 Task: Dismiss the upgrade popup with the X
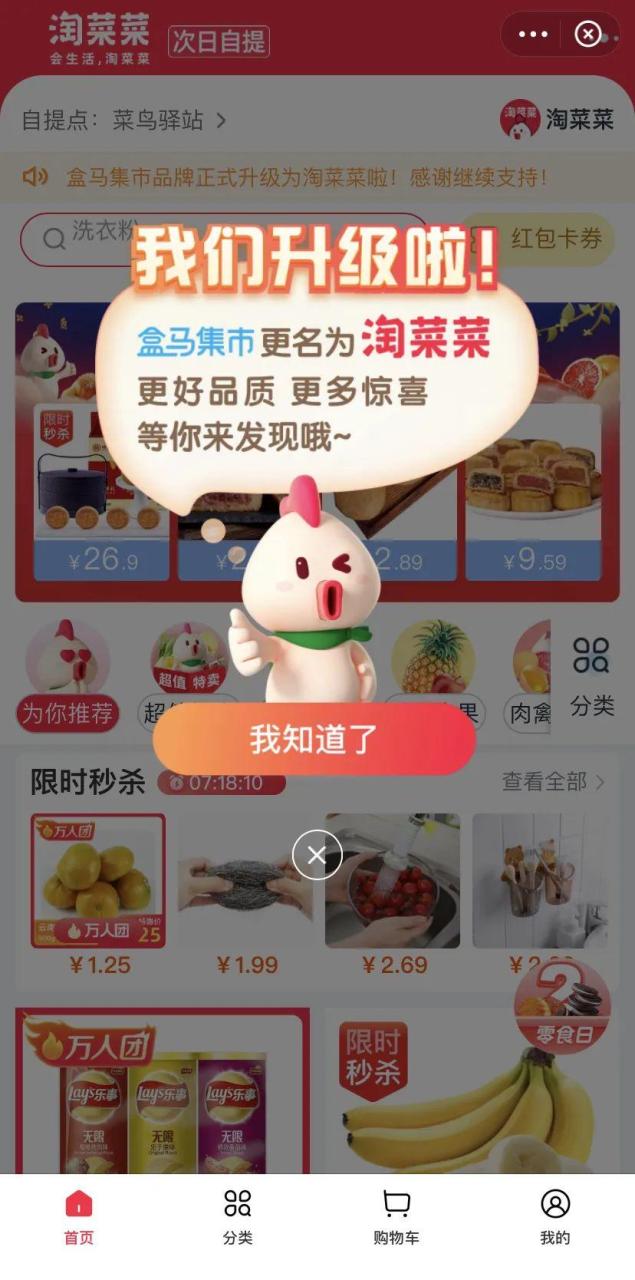[317, 855]
